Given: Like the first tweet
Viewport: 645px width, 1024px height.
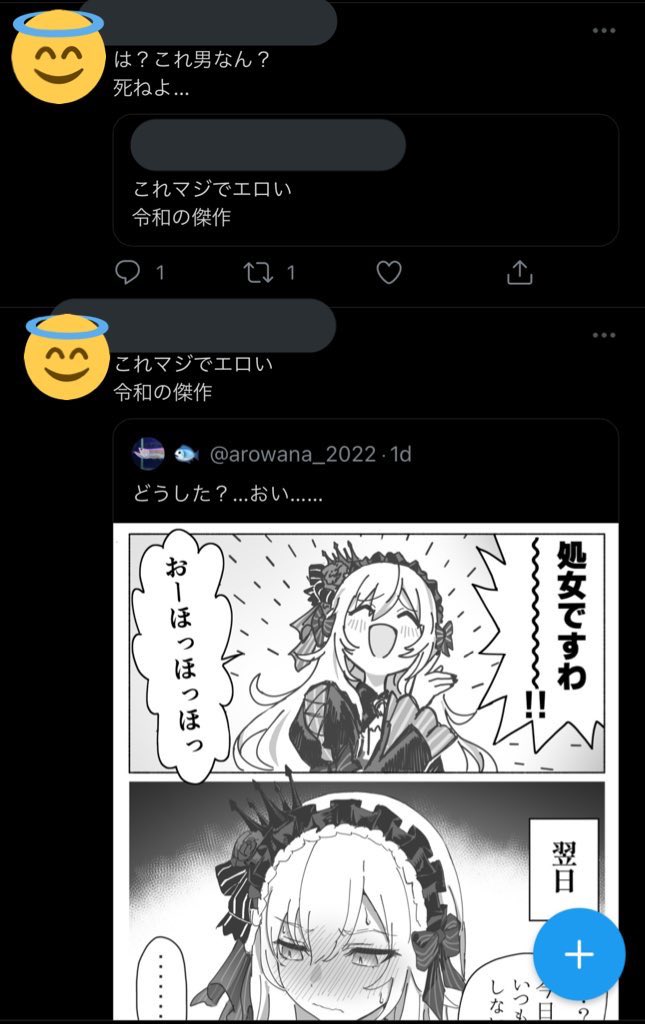Looking at the screenshot, I should [x=389, y=272].
